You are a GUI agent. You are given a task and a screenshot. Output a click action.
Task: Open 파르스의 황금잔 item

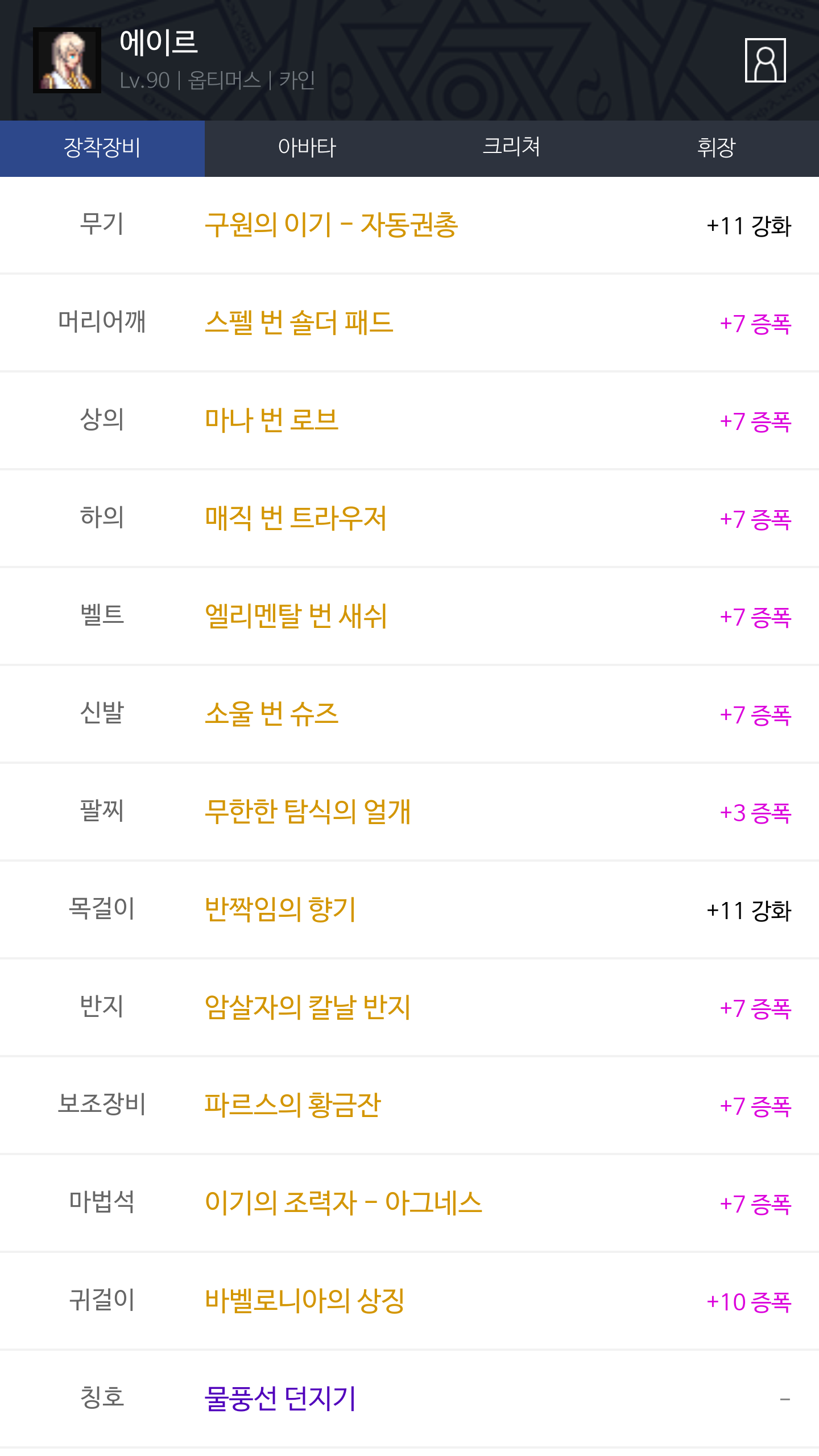tap(293, 1106)
